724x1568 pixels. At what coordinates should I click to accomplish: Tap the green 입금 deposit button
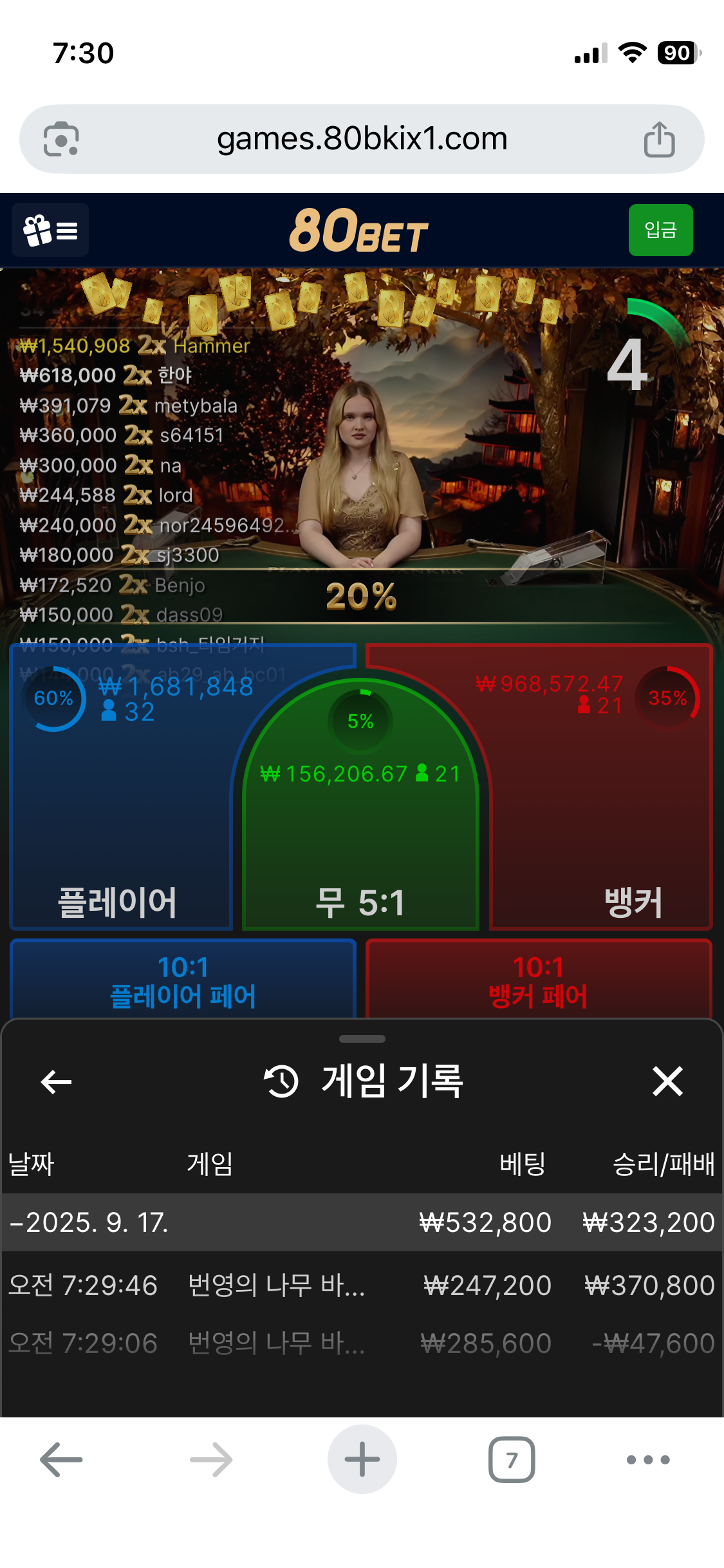point(660,230)
